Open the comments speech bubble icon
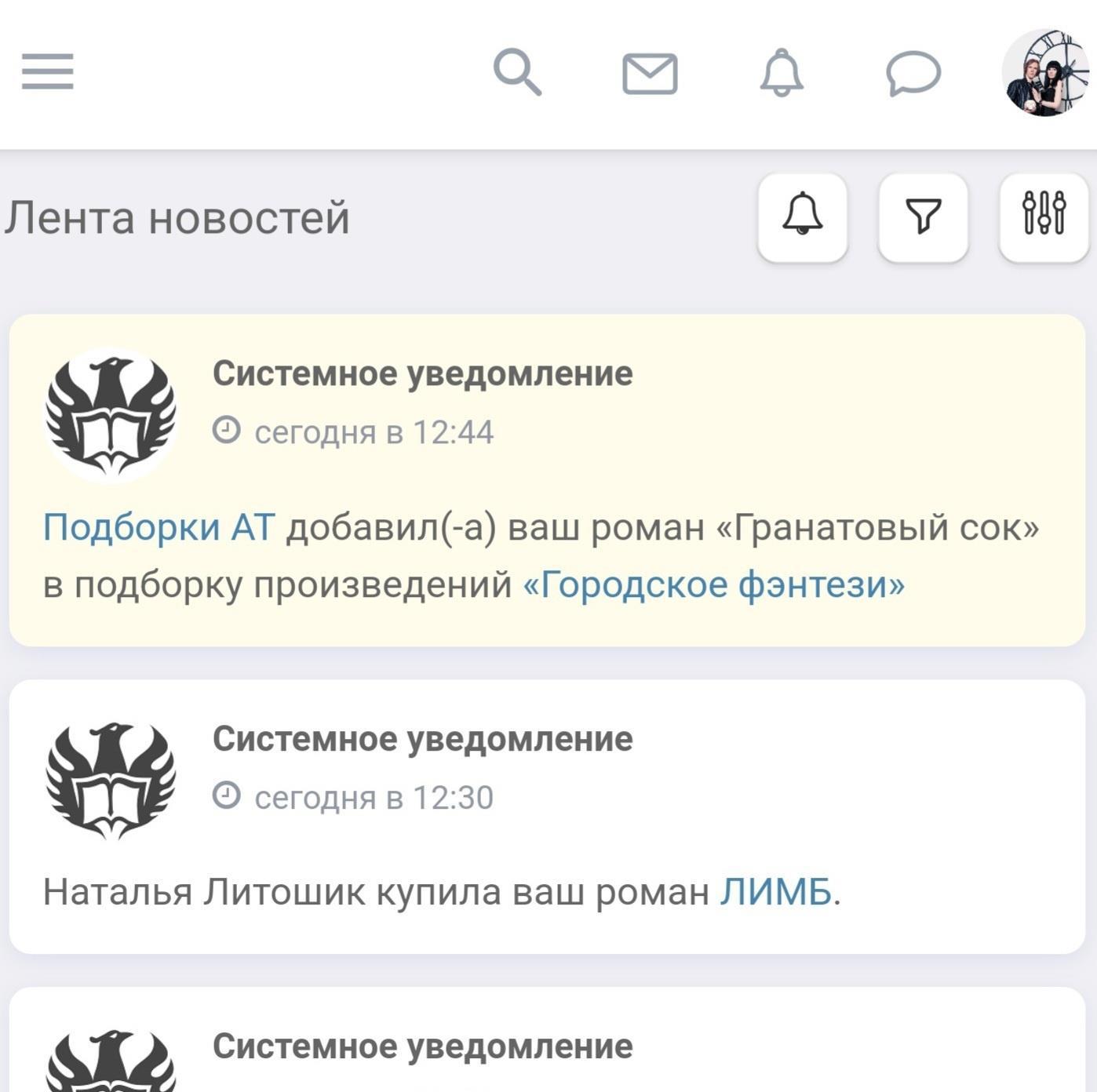Image resolution: width=1097 pixels, height=1092 pixels. (x=913, y=74)
